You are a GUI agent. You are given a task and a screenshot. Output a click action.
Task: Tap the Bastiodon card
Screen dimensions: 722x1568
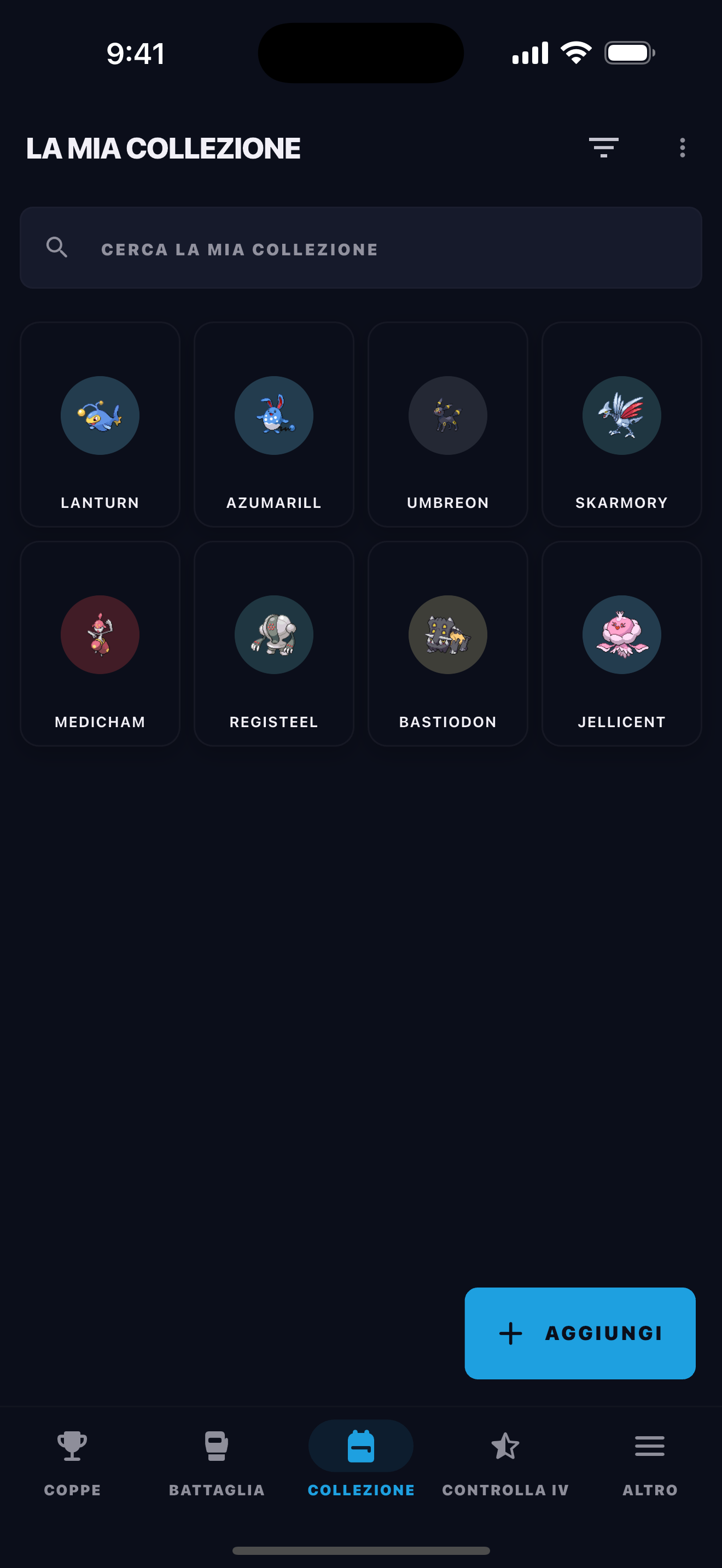[448, 643]
